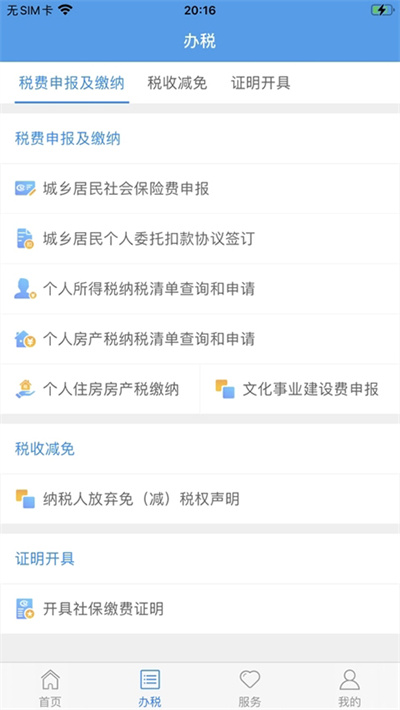Open 个人所得税纳税清单查询和申请
The image size is (400, 710).
point(200,289)
